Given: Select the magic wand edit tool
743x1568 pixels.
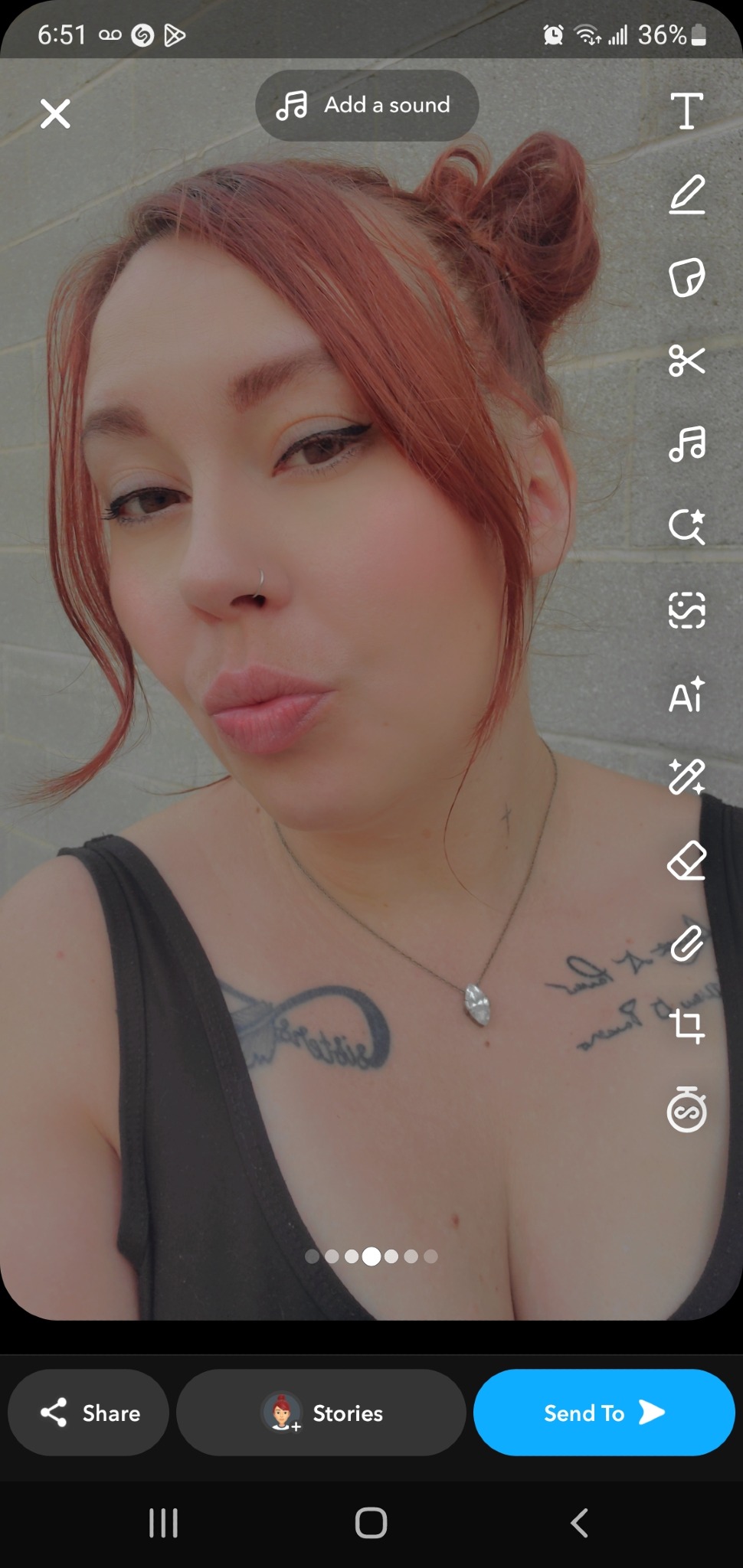Looking at the screenshot, I should pyautogui.click(x=687, y=777).
